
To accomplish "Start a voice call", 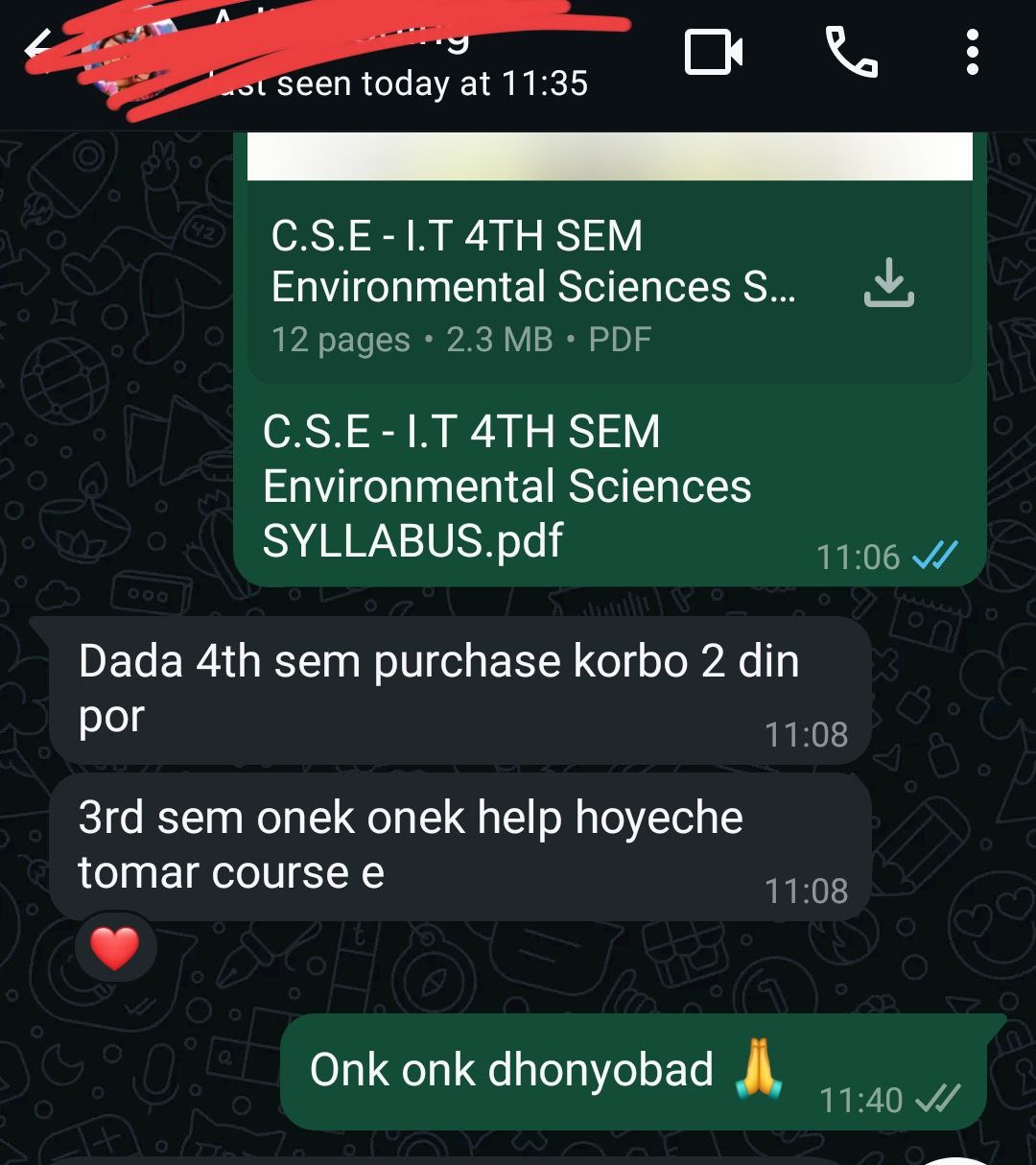I will [851, 52].
